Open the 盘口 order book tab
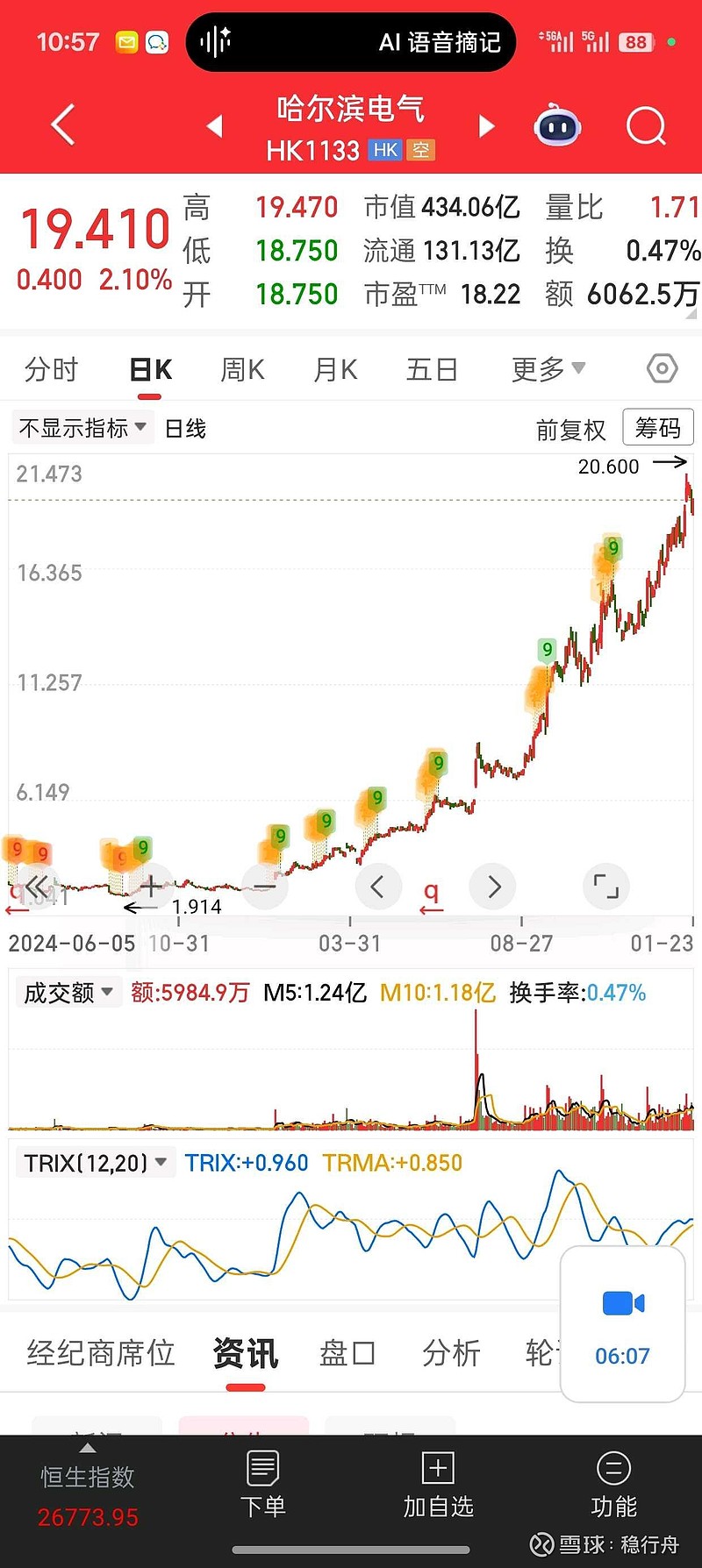 coord(346,1353)
